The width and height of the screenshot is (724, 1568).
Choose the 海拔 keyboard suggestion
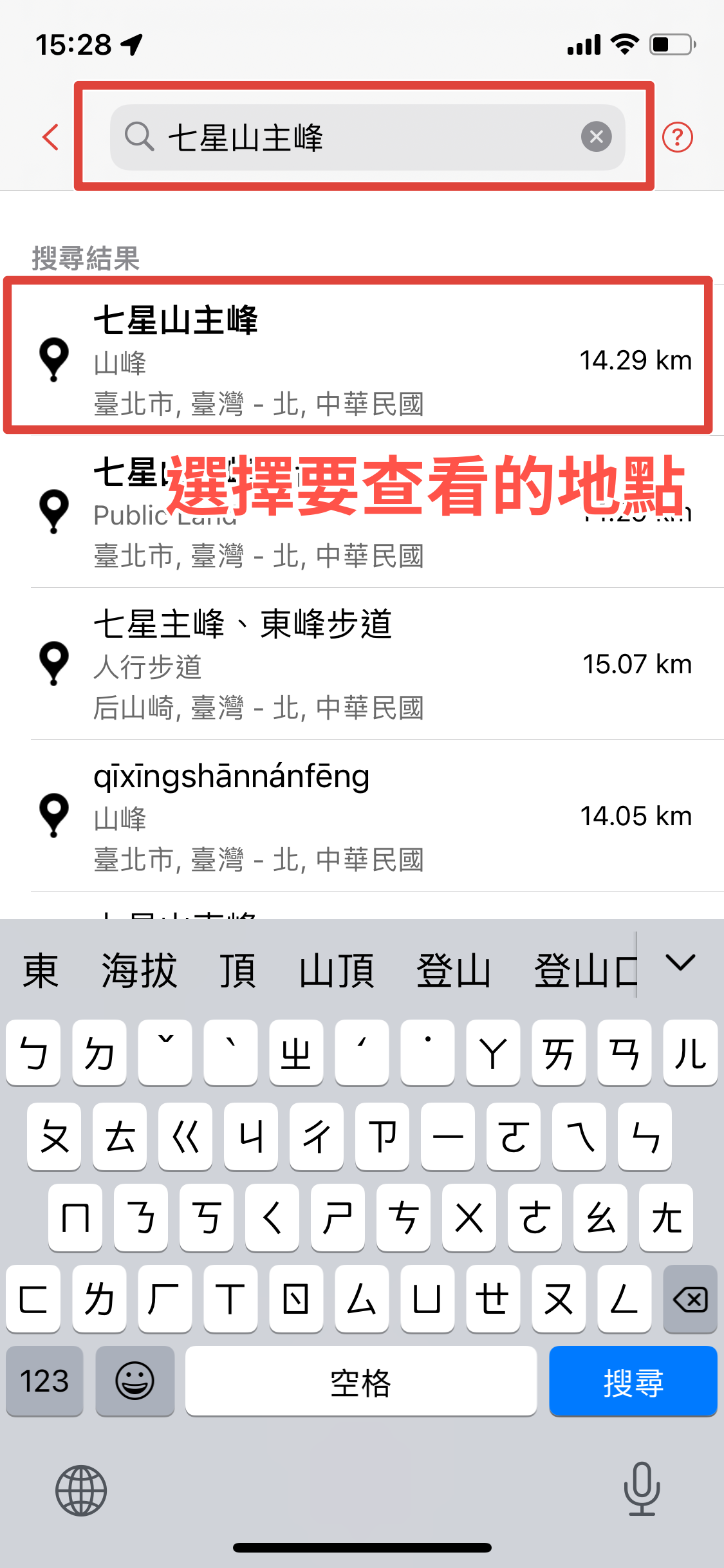[x=139, y=970]
